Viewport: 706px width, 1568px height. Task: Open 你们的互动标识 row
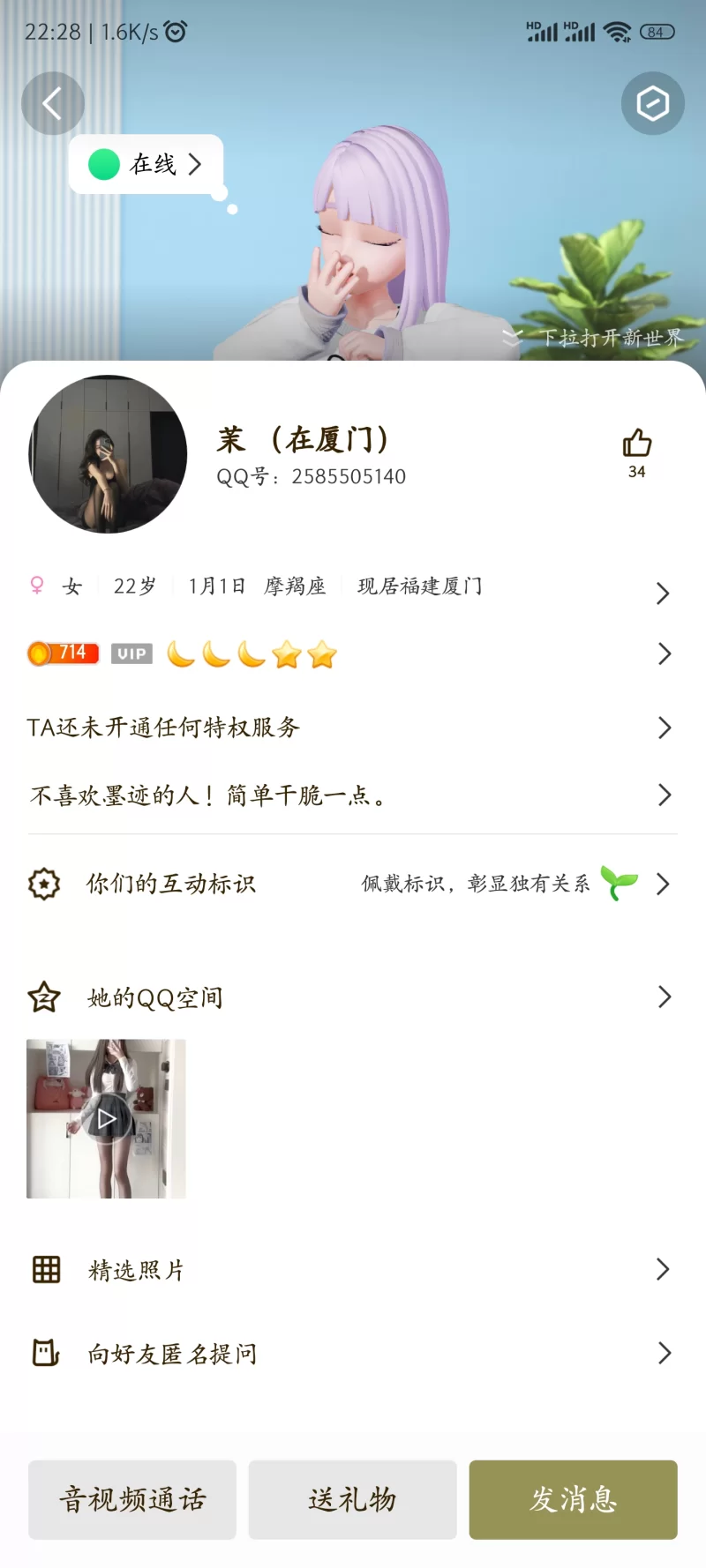click(351, 884)
